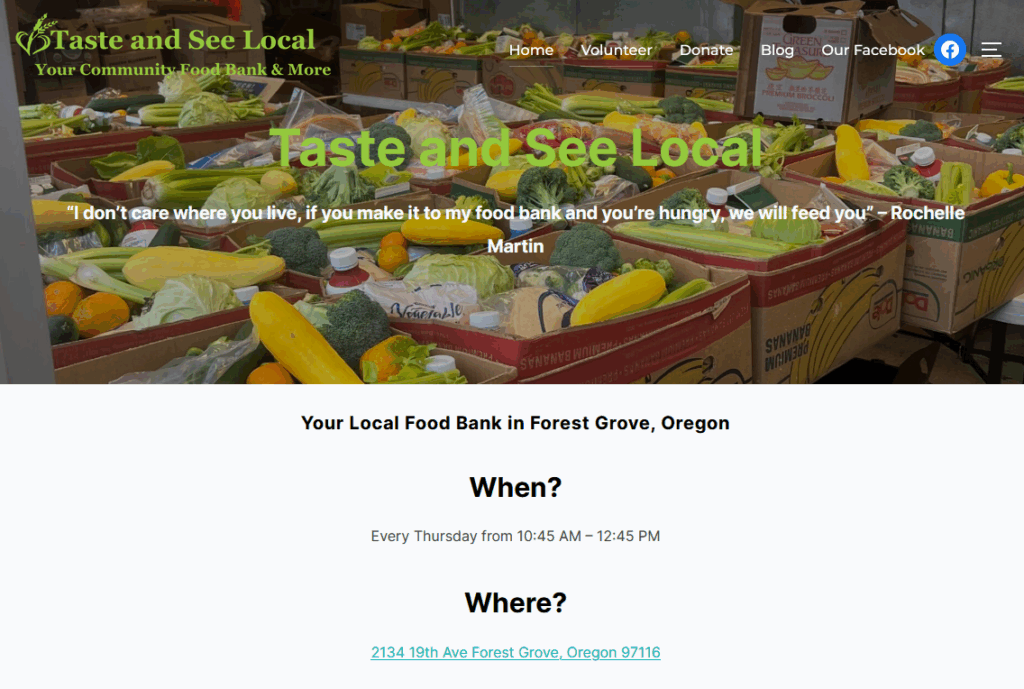1024x689 pixels.
Task: Open the Home page link
Action: click(x=531, y=50)
